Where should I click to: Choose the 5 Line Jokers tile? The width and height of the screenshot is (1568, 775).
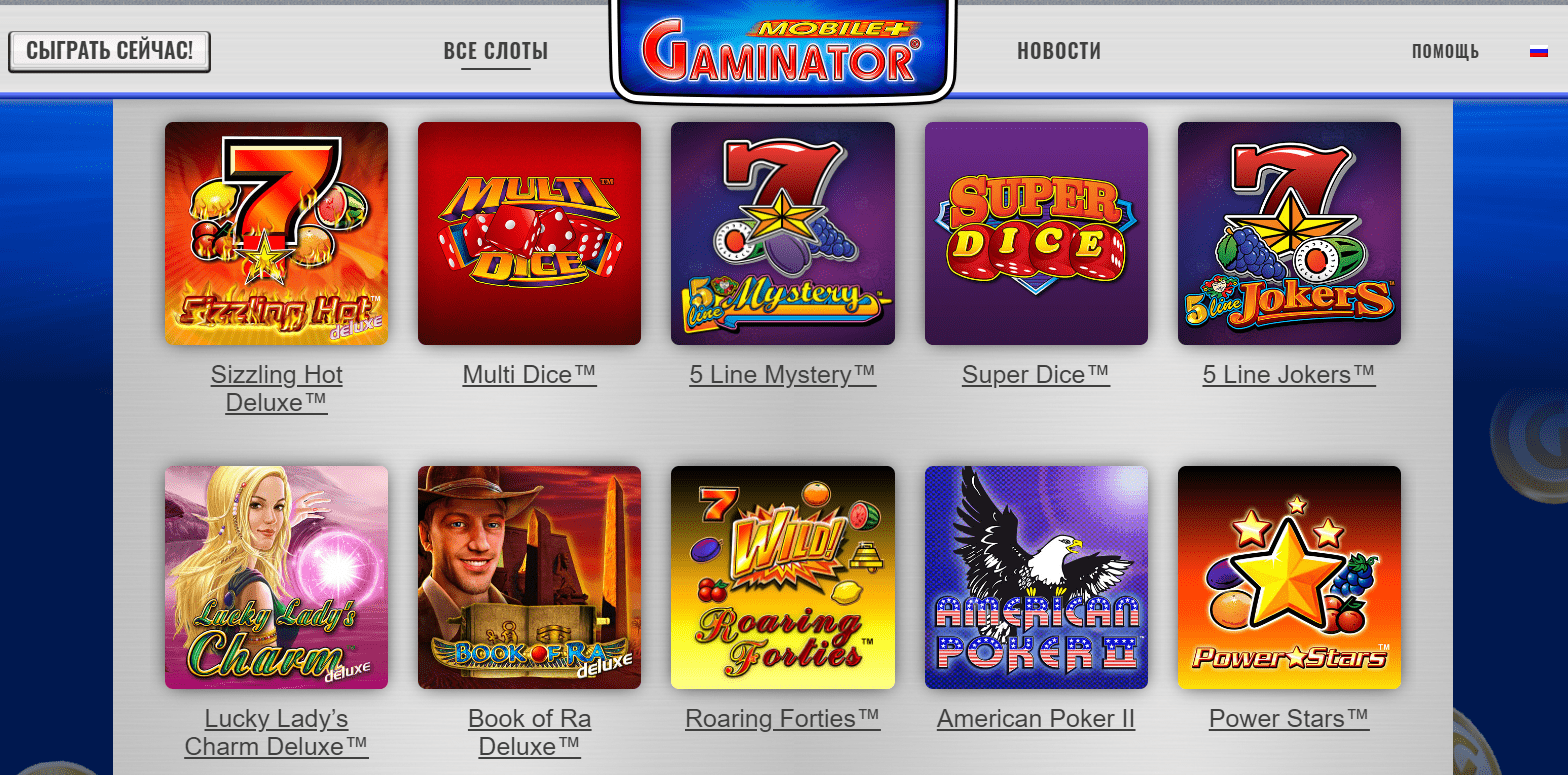[x=1289, y=233]
